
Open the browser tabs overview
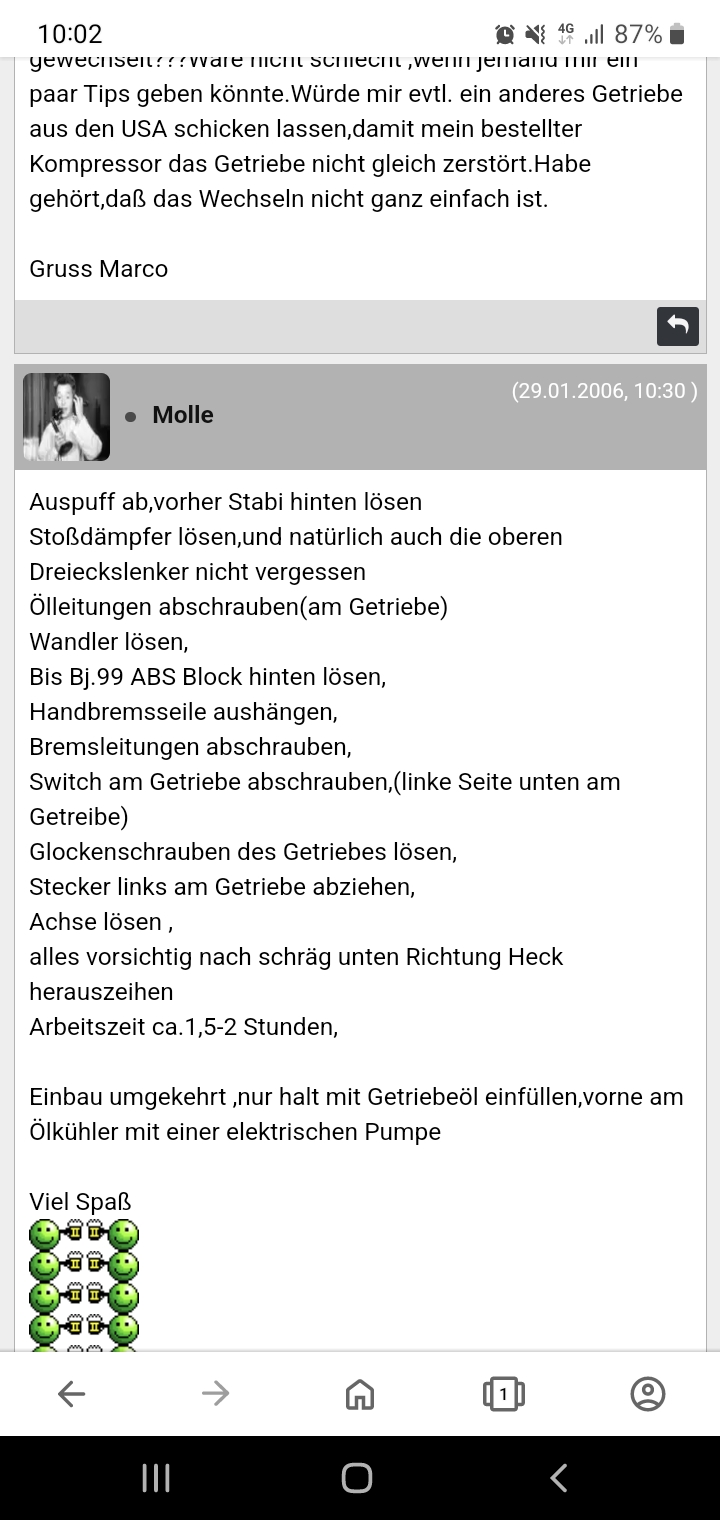(x=503, y=1393)
